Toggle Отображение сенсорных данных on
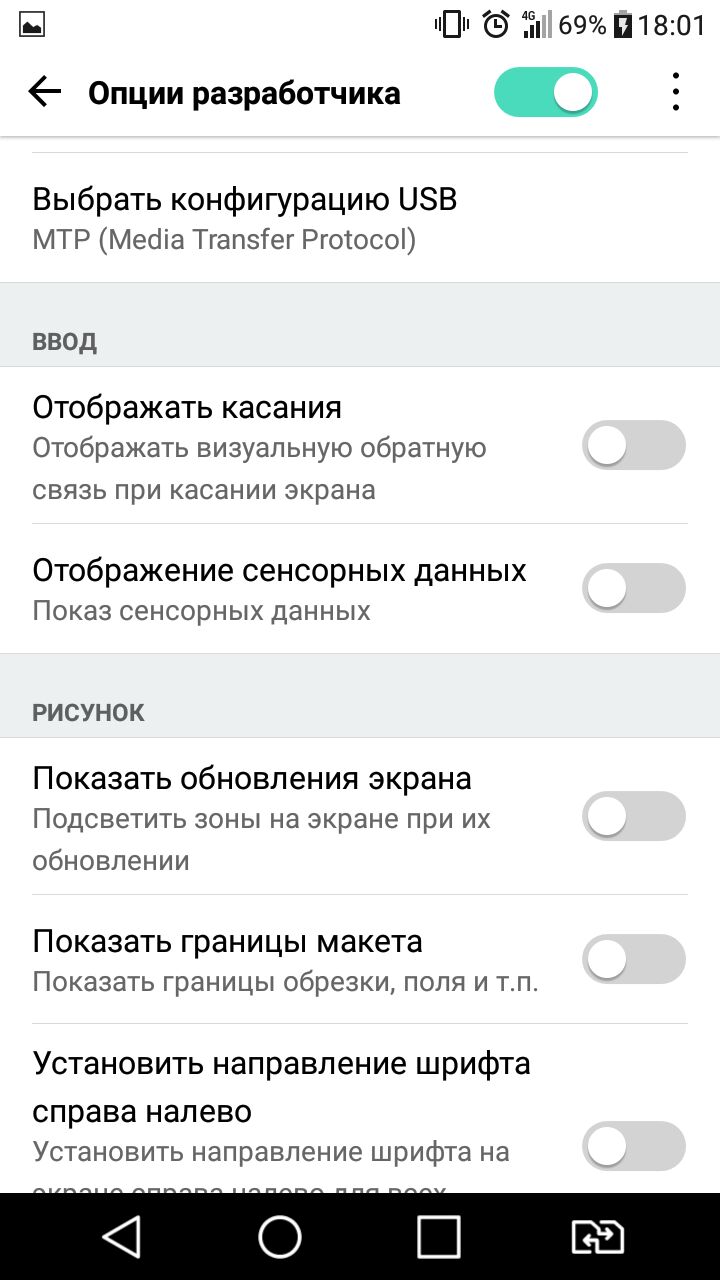The image size is (720, 1280). click(x=634, y=588)
